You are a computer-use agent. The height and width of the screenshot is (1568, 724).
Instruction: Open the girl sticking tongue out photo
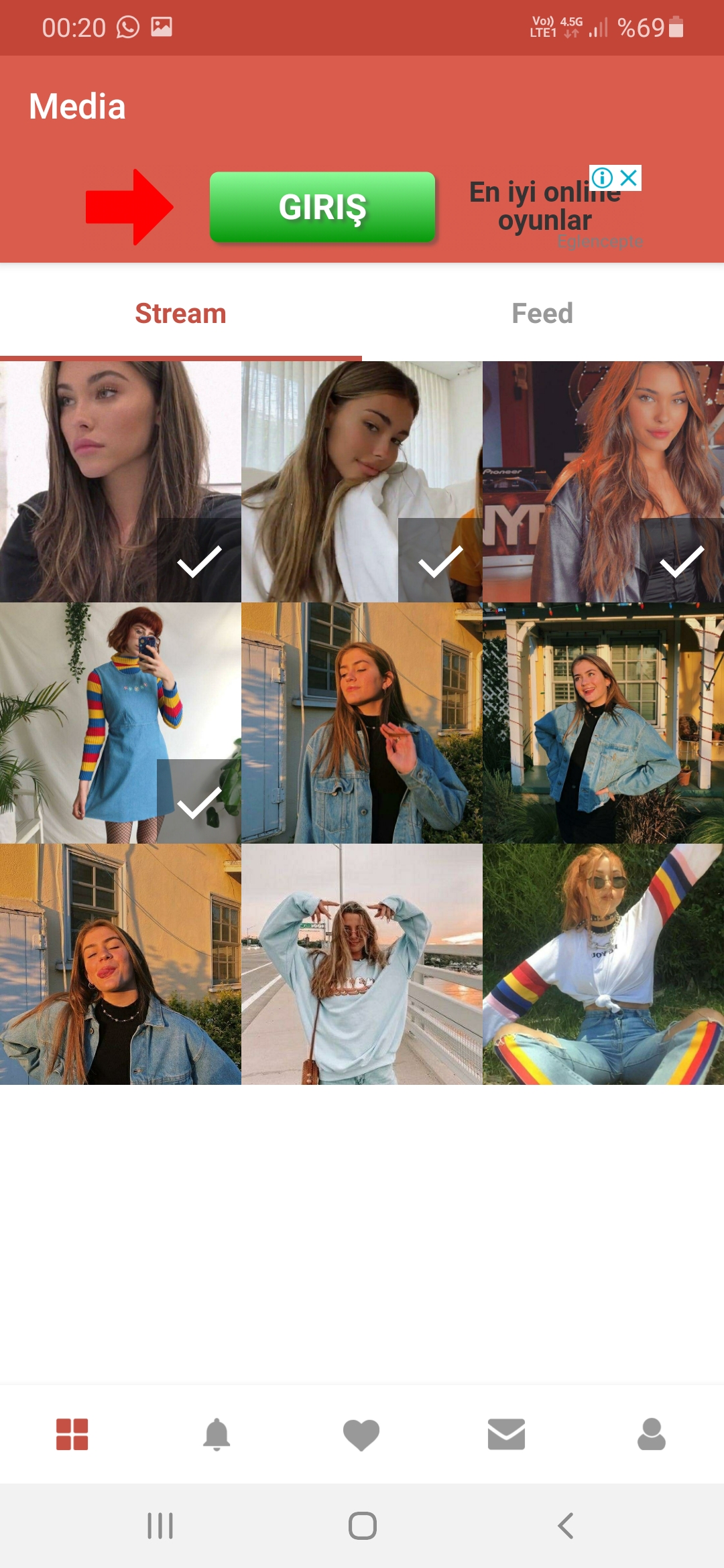click(121, 964)
